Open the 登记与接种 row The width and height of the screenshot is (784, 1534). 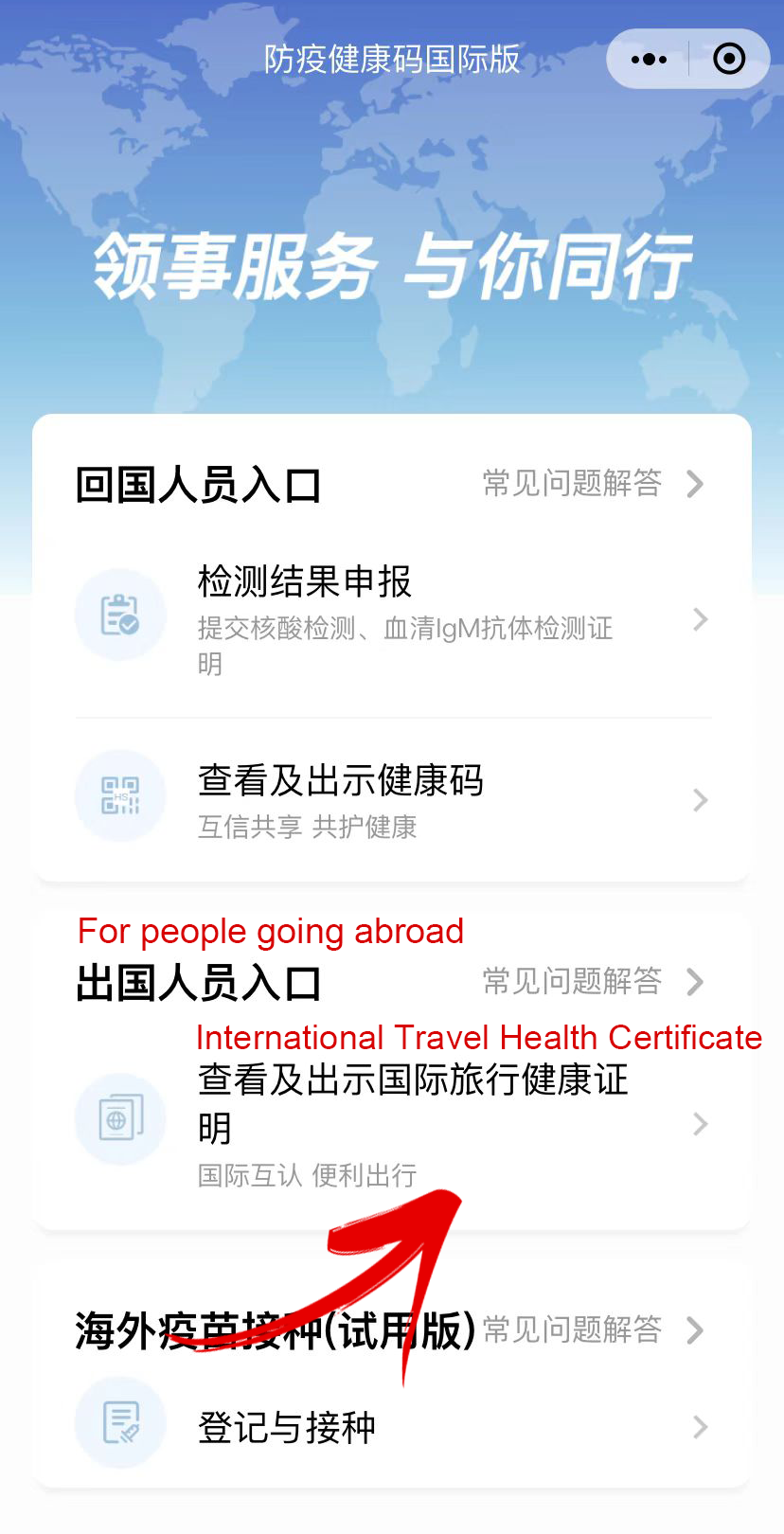392,1427
